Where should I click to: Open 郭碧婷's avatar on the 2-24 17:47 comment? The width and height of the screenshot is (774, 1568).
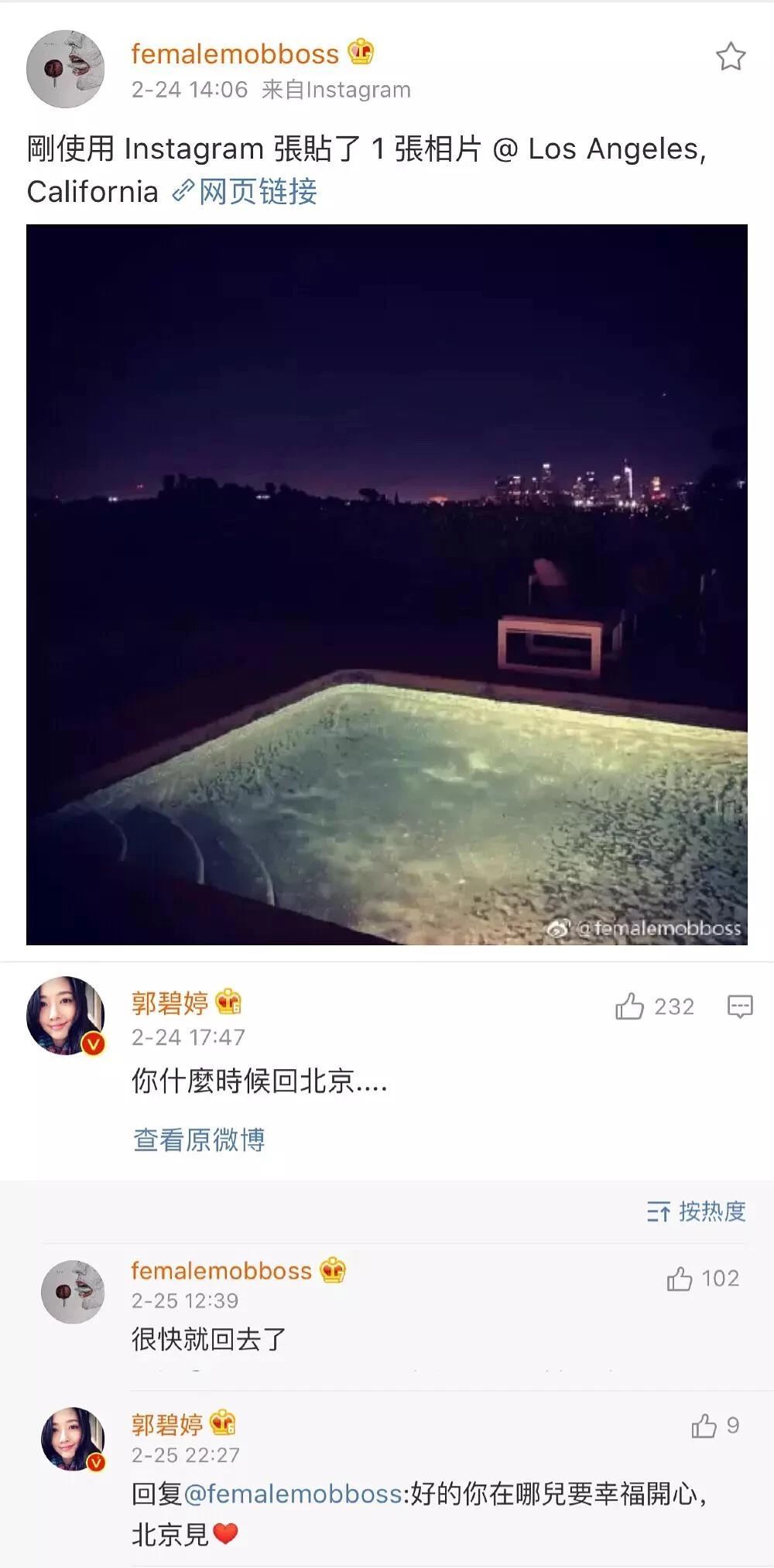point(65,1016)
